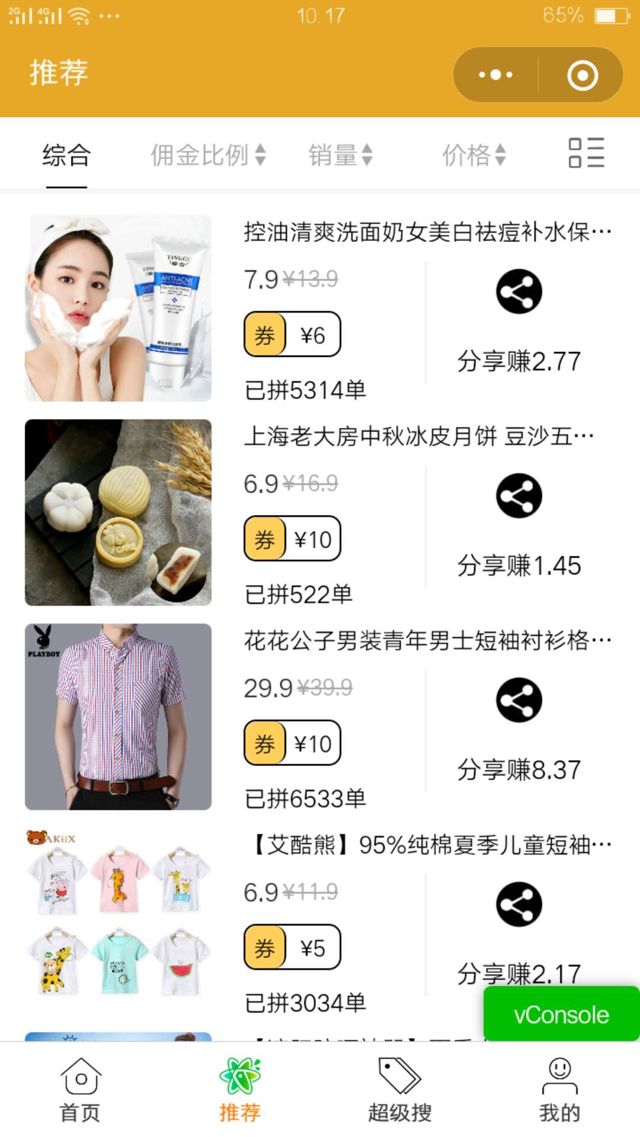Sort products by 佣金比例
Viewport: 640px width, 1137px height.
pyautogui.click(x=208, y=155)
